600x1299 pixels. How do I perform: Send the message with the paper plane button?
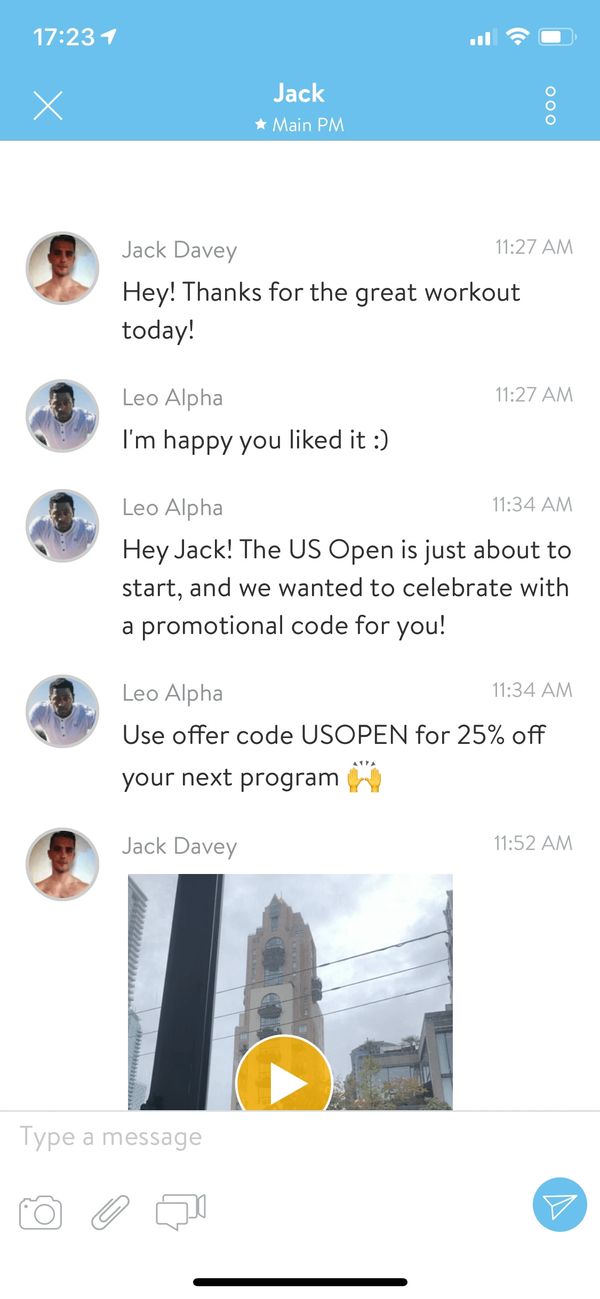(559, 1205)
